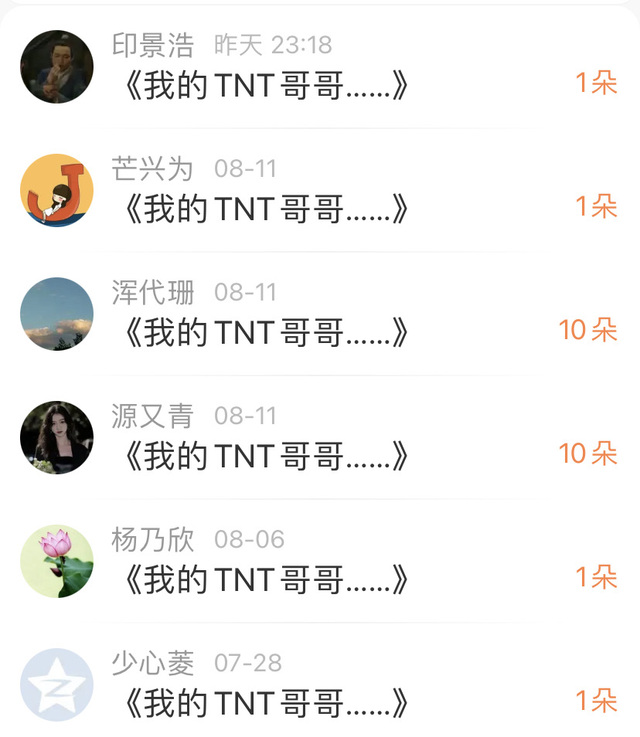Image resolution: width=640 pixels, height=737 pixels.
Task: Tap 少心菱's star avatar
Action: [57, 685]
